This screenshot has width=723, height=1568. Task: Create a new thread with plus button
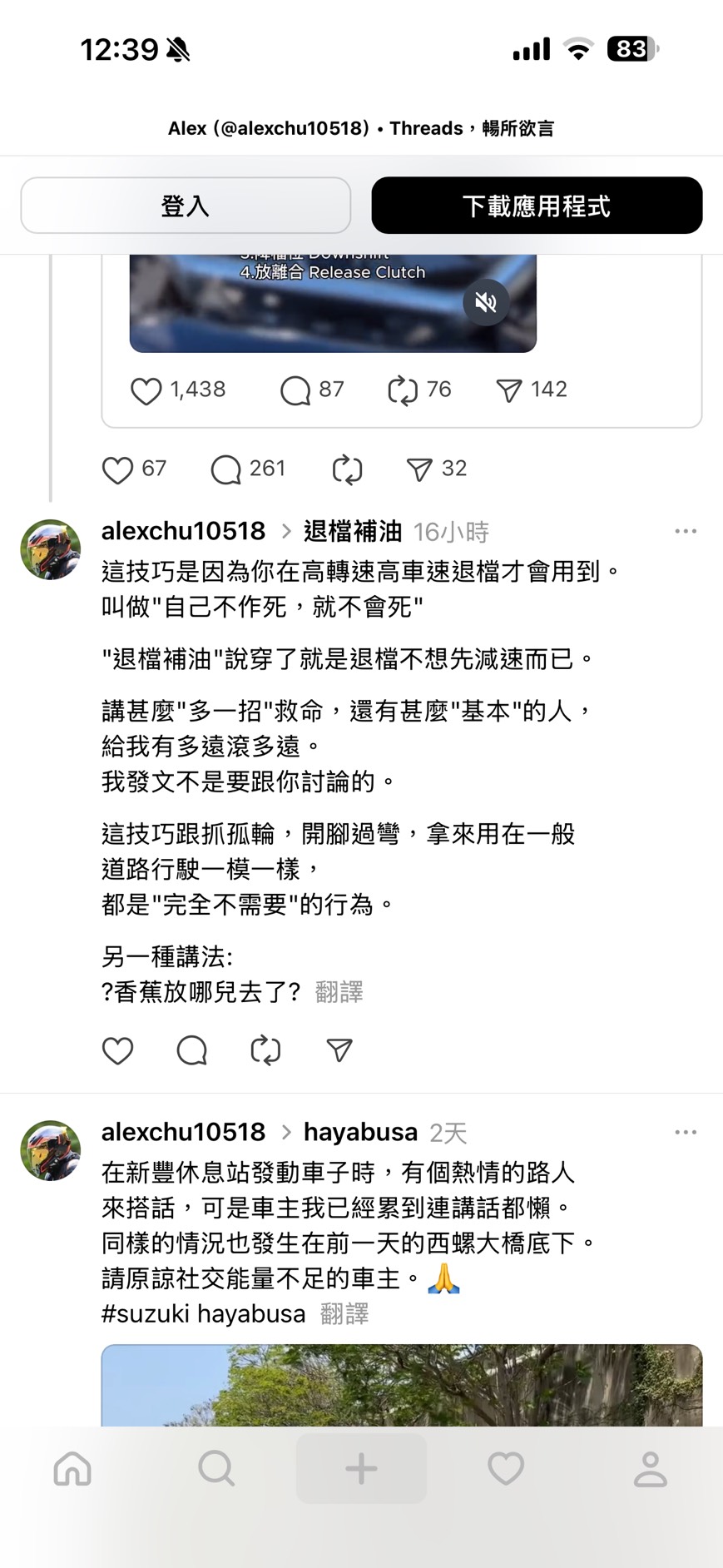(x=361, y=1469)
